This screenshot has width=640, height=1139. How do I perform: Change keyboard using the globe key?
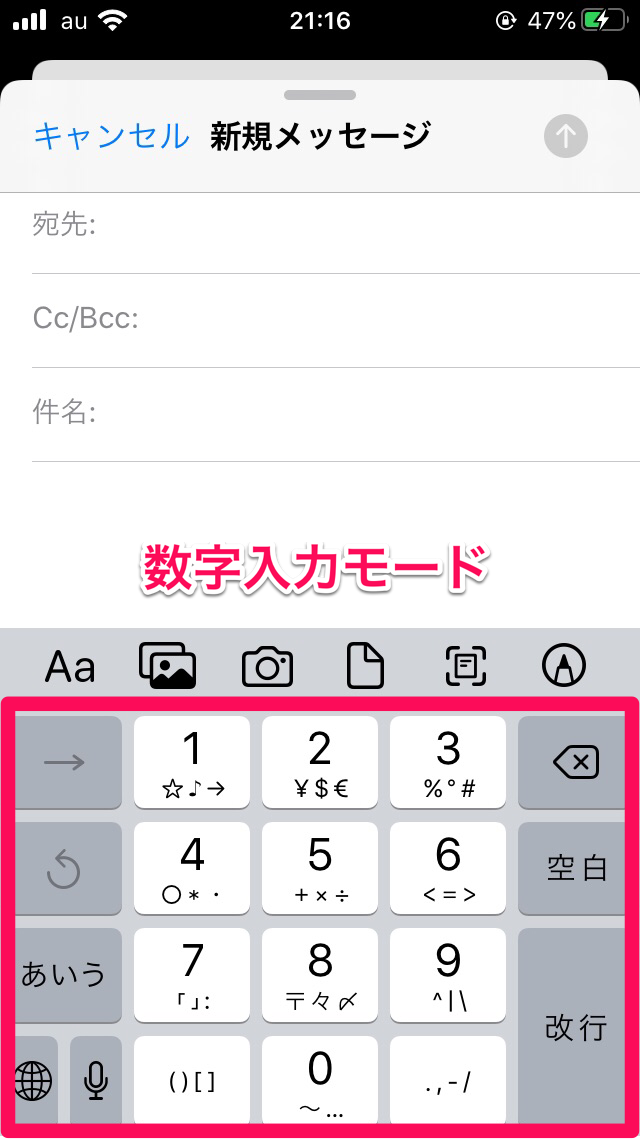(x=34, y=1080)
